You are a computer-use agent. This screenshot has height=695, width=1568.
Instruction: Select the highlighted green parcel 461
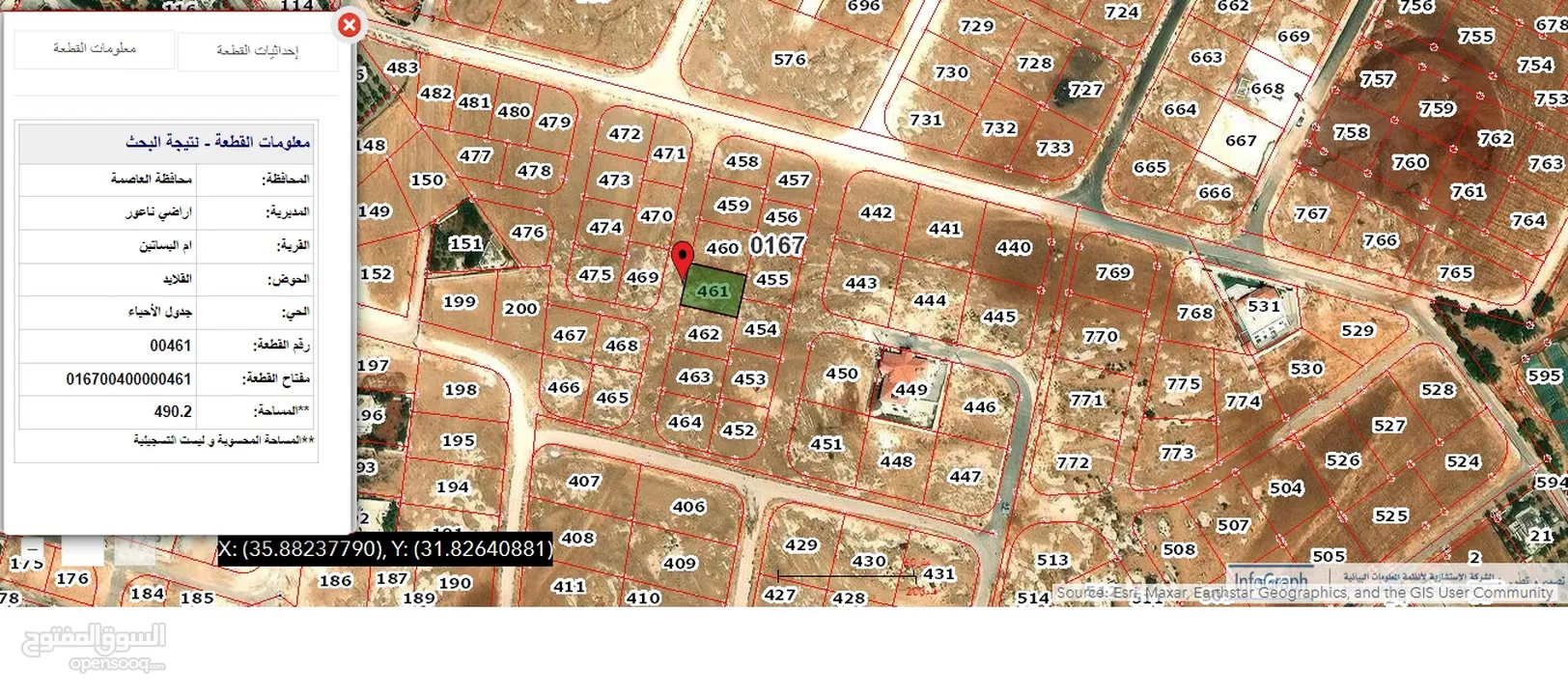pyautogui.click(x=714, y=292)
